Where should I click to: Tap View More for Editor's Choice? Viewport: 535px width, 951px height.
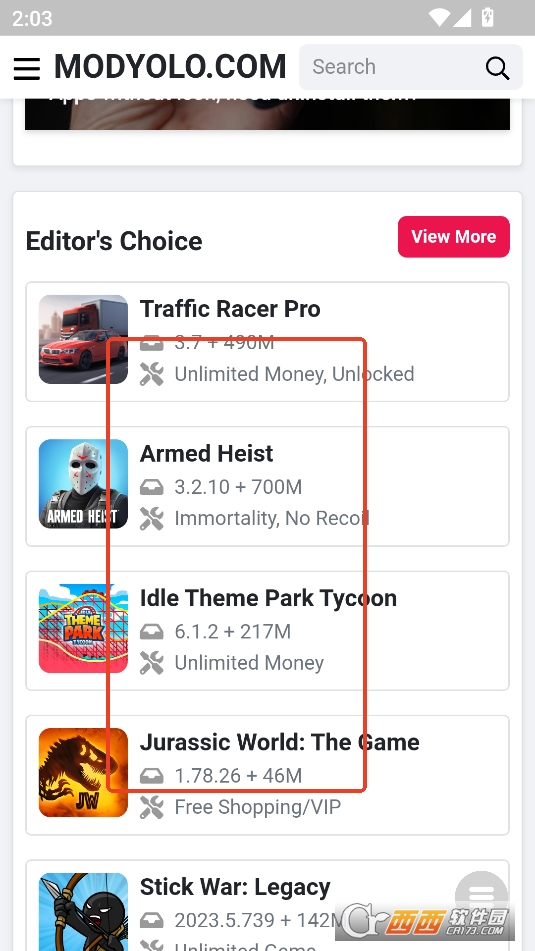(454, 237)
